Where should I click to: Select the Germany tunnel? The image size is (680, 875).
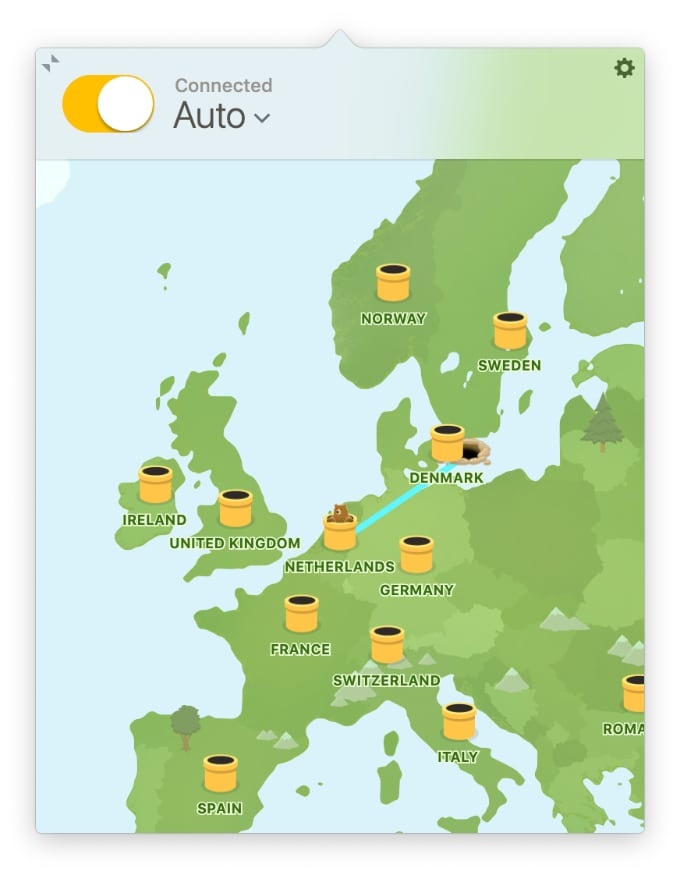416,554
